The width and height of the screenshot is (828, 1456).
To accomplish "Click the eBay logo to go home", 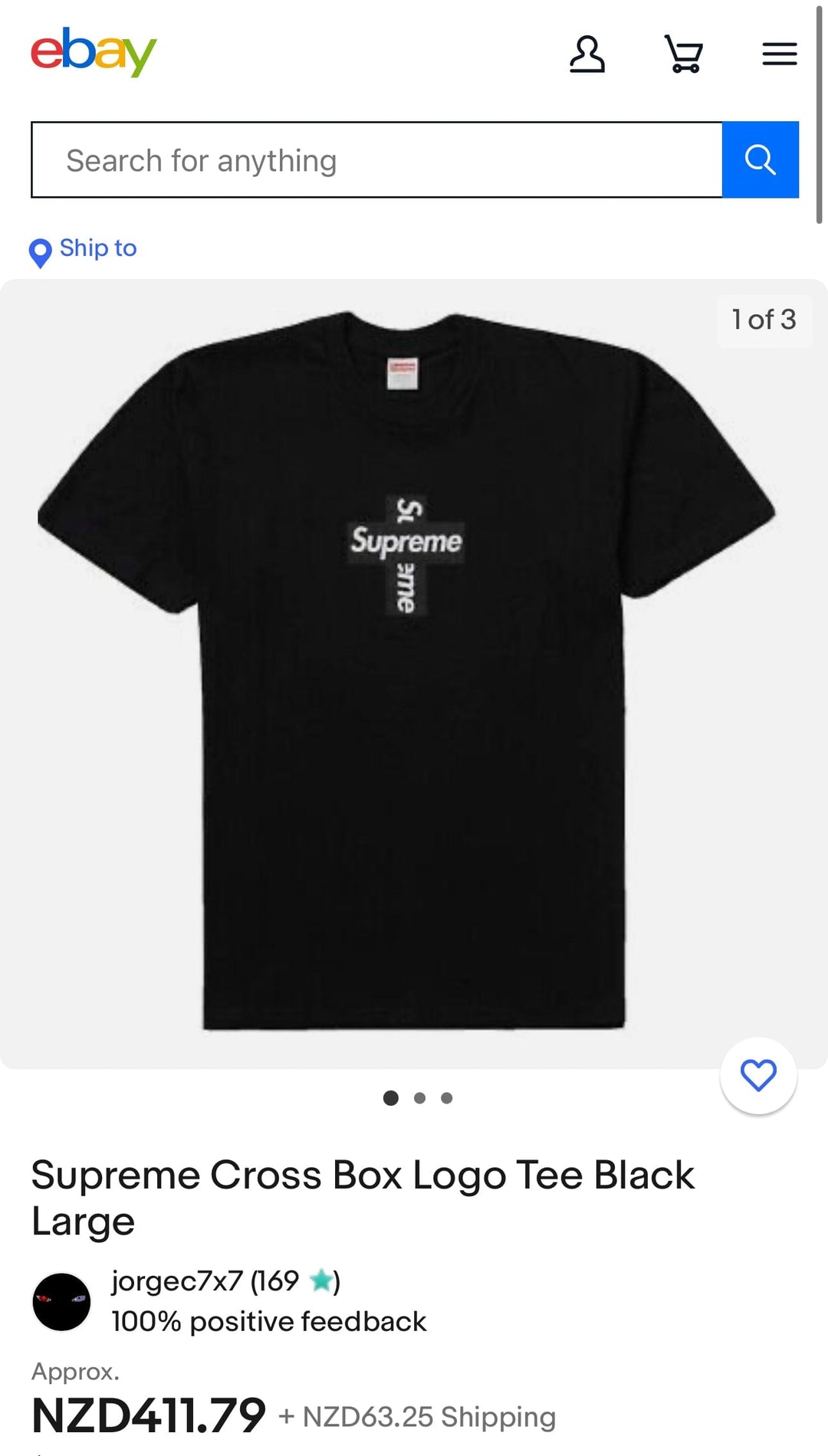I will coord(94,52).
